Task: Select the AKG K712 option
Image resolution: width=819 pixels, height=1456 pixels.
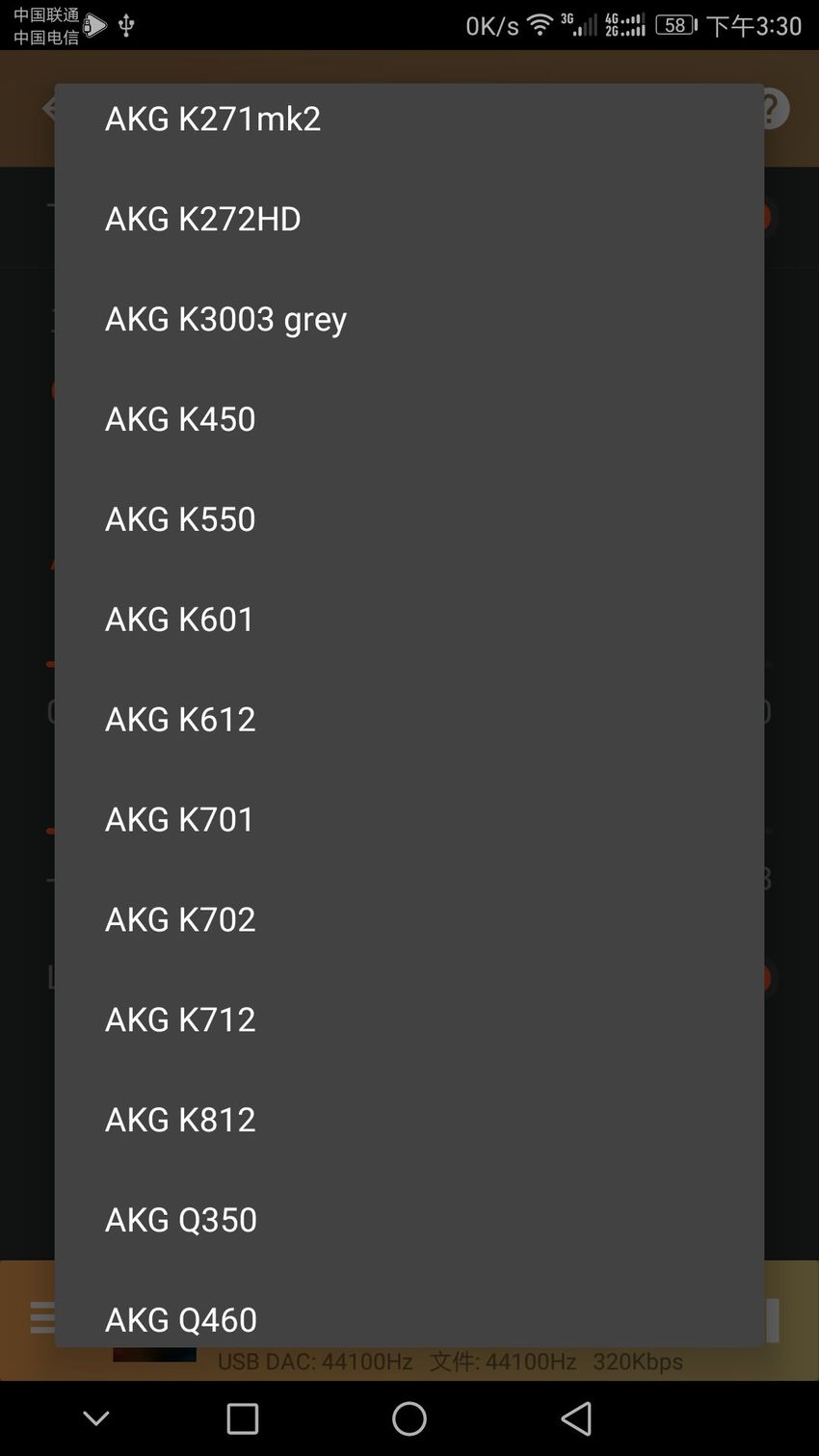Action: coord(409,1020)
